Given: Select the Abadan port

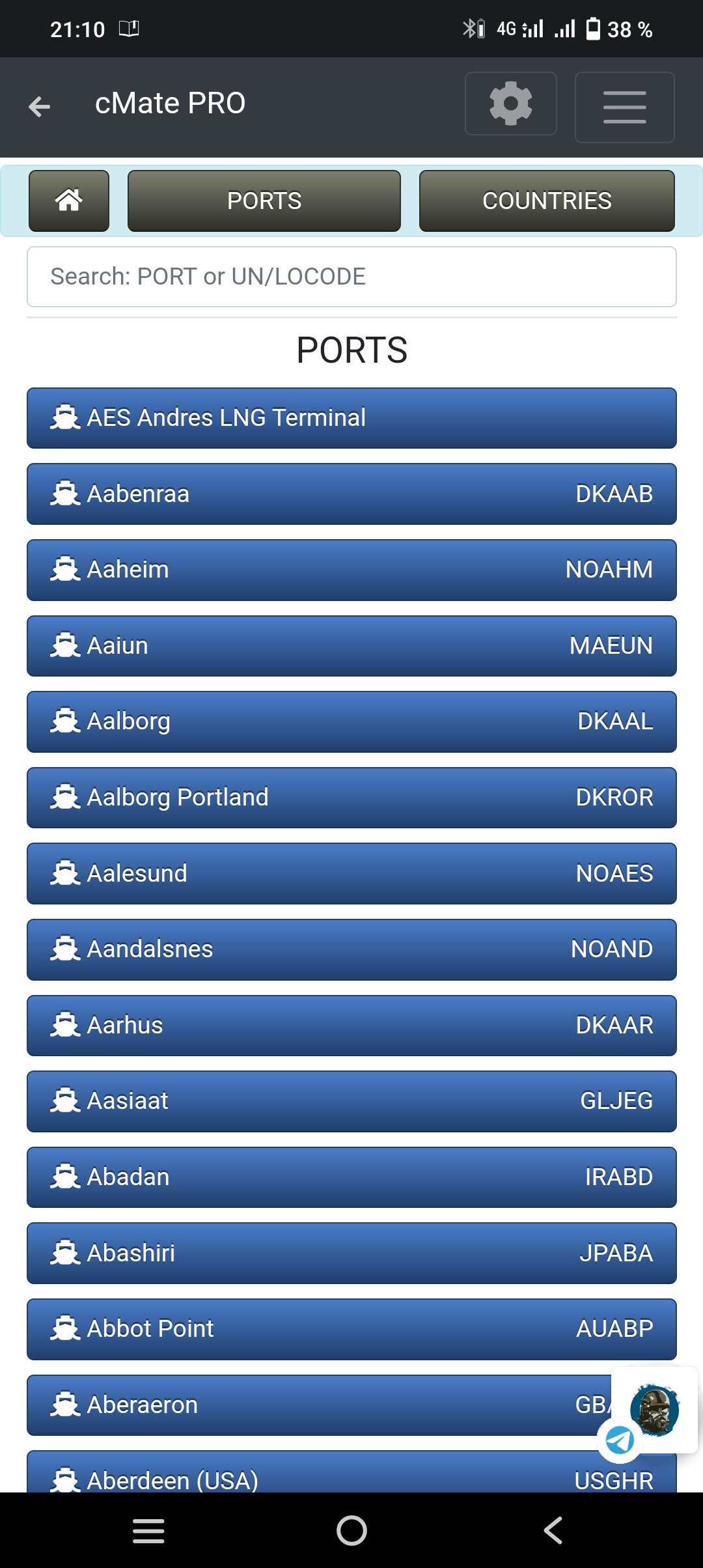Looking at the screenshot, I should pos(351,1177).
